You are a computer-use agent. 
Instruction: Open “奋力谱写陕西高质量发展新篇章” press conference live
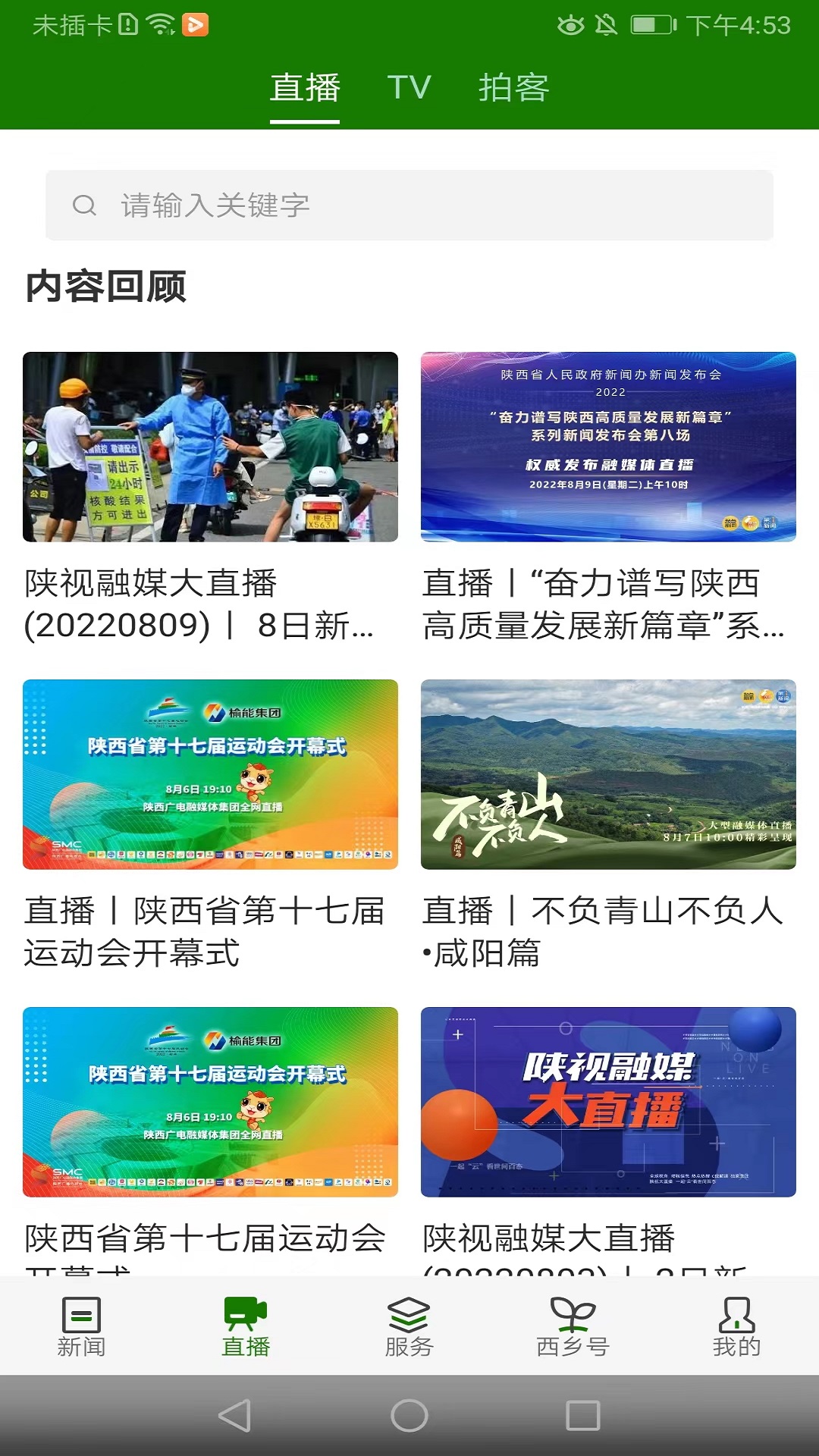point(608,447)
